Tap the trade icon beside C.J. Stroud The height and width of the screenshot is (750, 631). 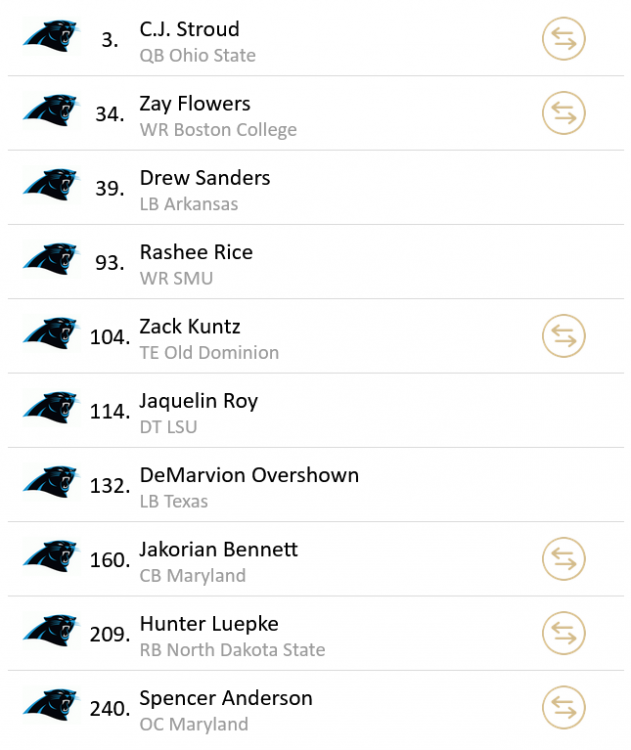coord(563,40)
